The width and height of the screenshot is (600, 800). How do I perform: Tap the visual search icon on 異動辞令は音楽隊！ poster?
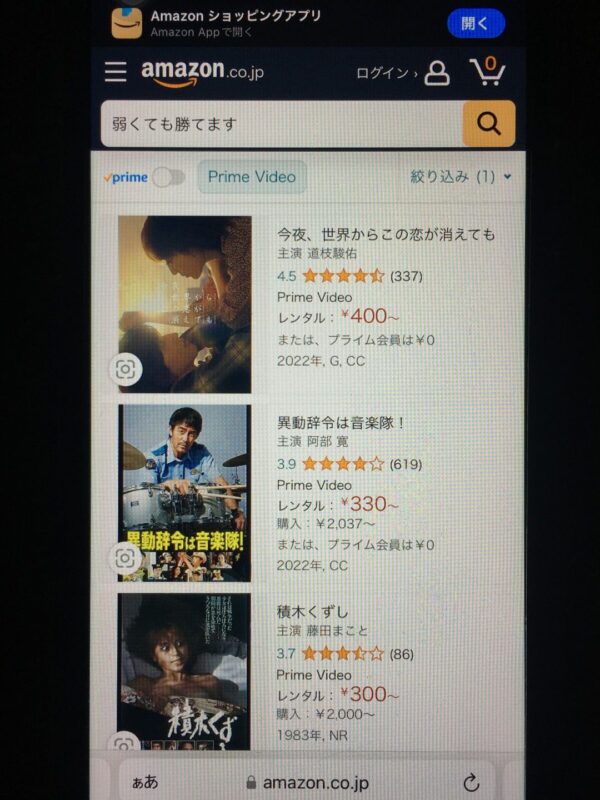126,558
